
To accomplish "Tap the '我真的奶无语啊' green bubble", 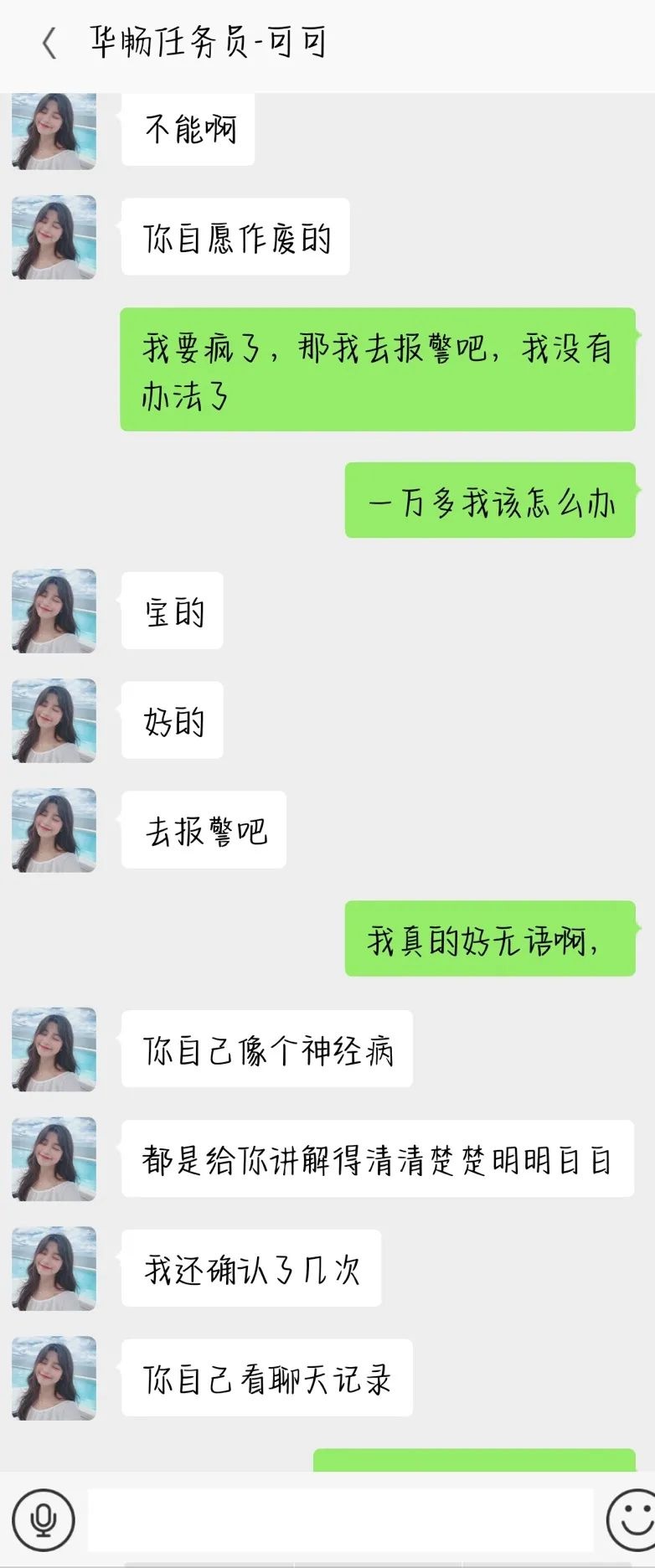I will [x=490, y=940].
